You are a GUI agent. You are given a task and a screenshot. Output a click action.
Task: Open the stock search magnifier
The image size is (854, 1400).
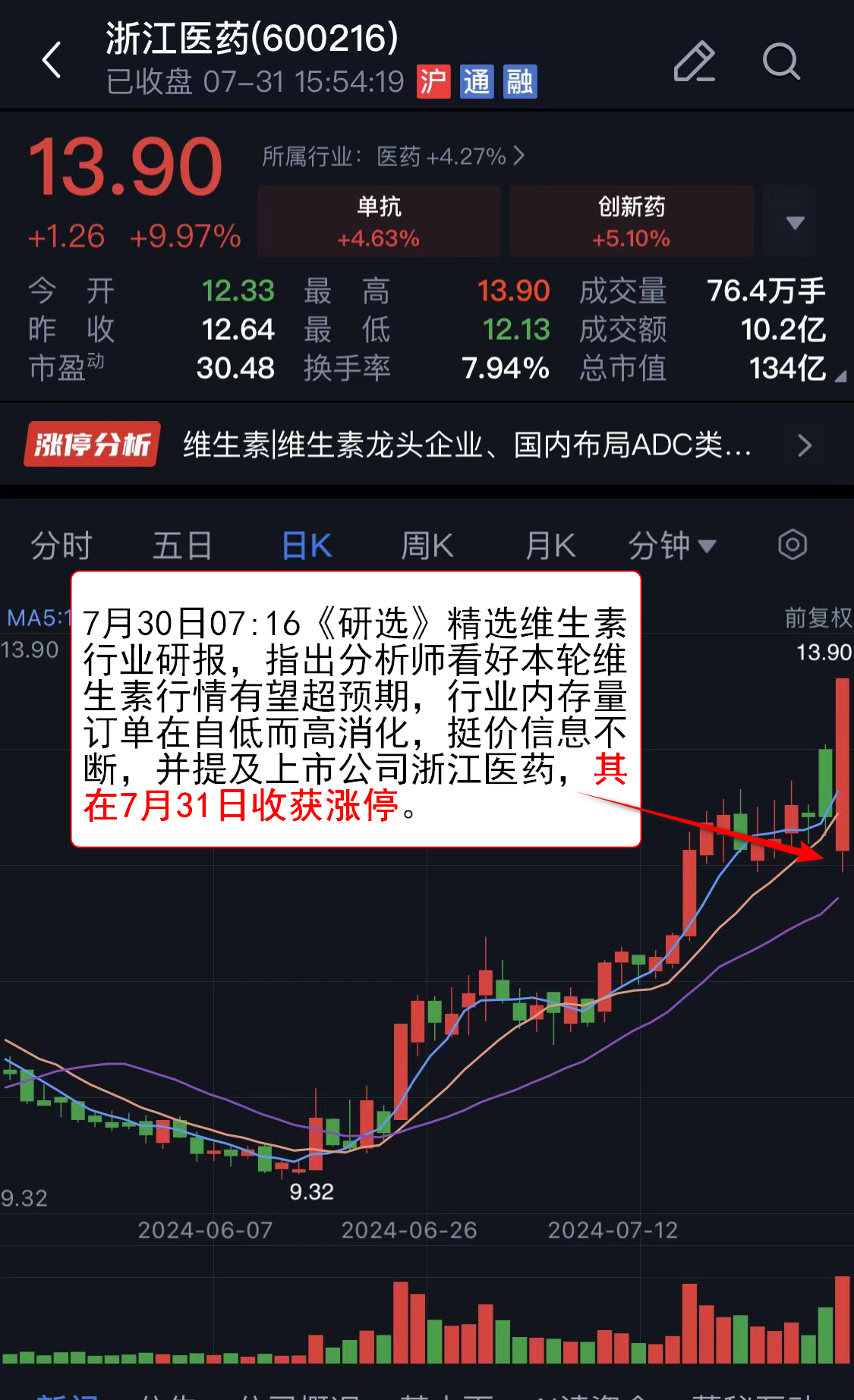click(x=781, y=61)
